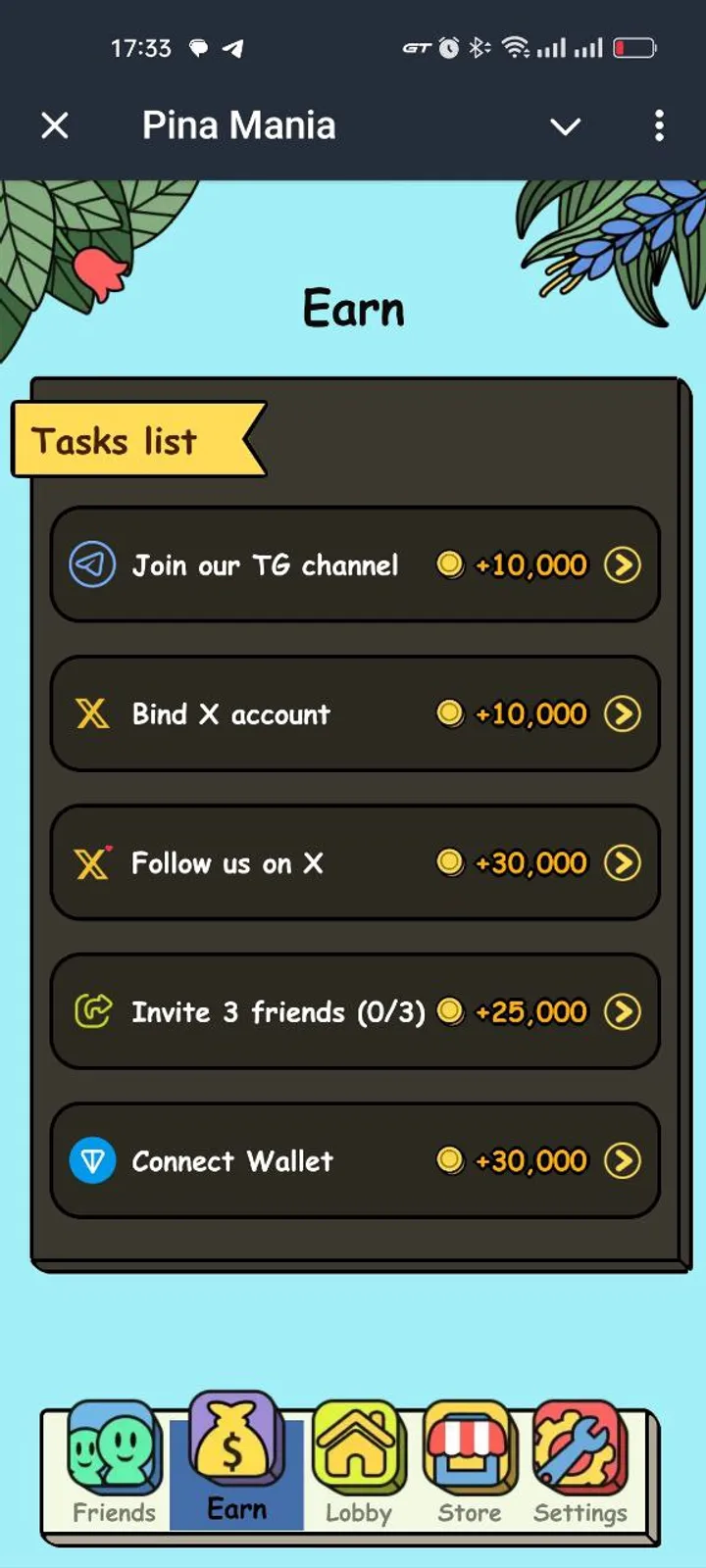The height and width of the screenshot is (1568, 706).
Task: Select the Bind X account task
Action: (355, 713)
